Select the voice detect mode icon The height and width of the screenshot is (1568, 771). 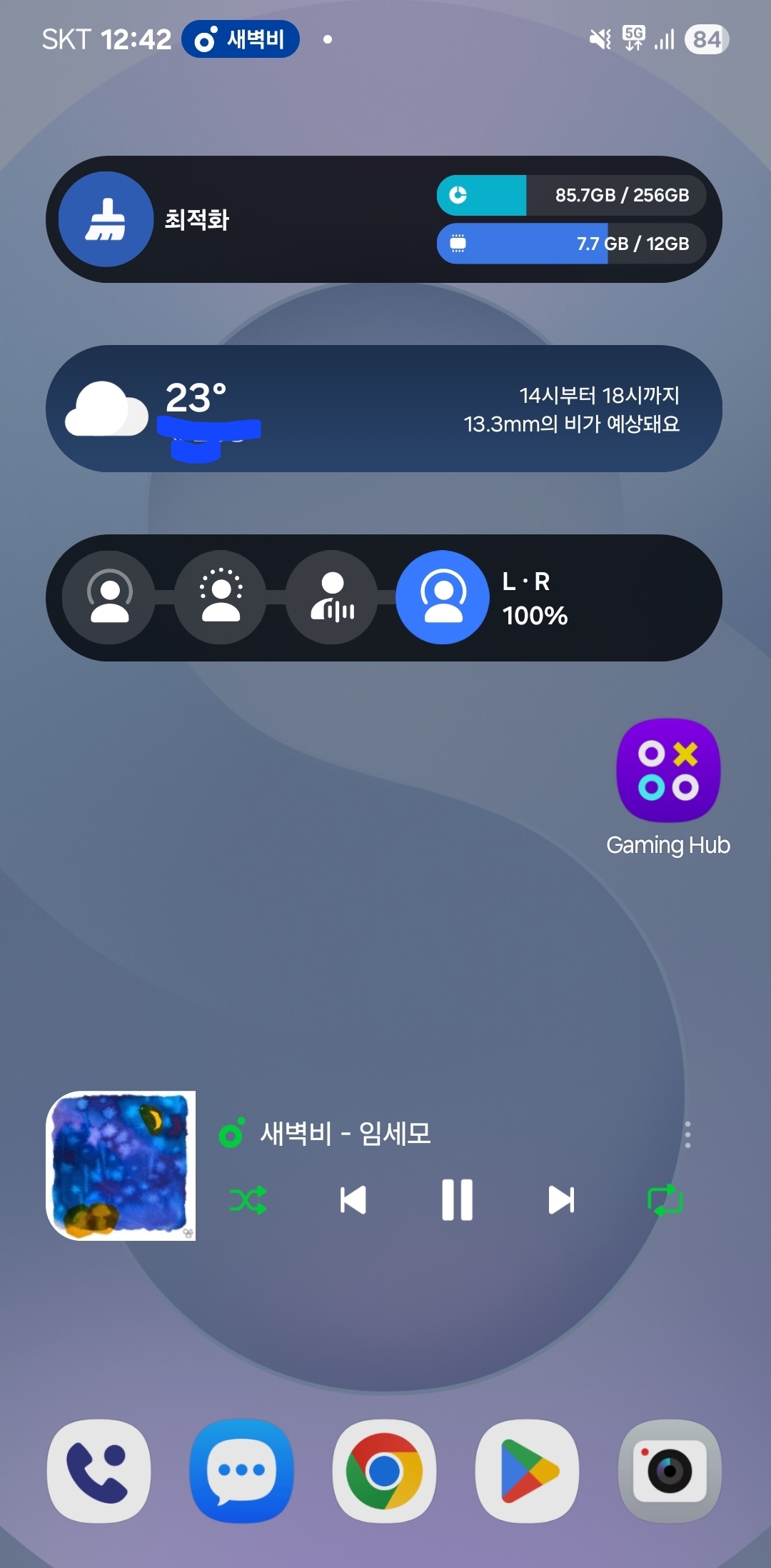click(x=332, y=597)
